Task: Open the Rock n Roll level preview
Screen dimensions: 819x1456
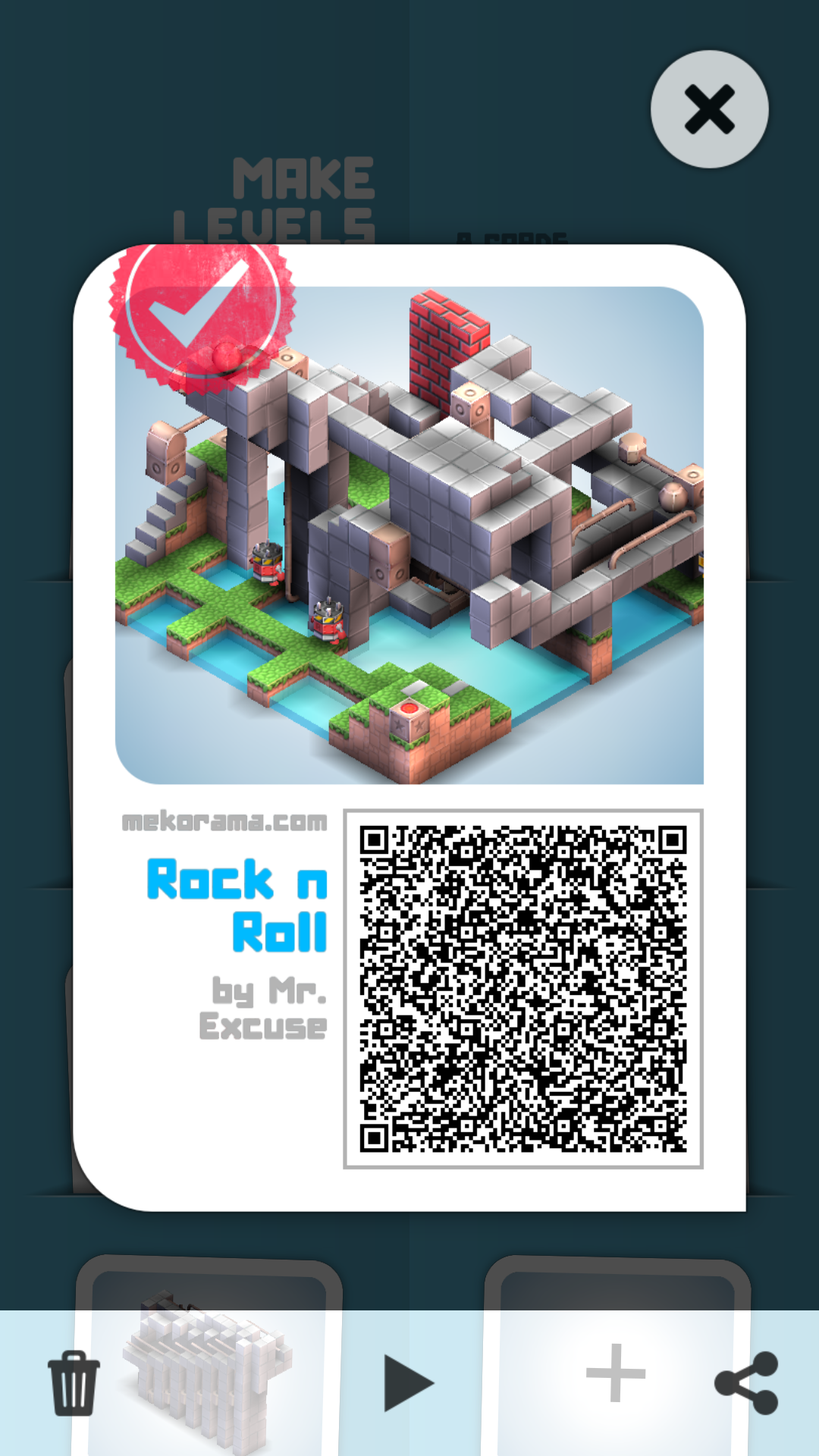Action: click(x=409, y=535)
